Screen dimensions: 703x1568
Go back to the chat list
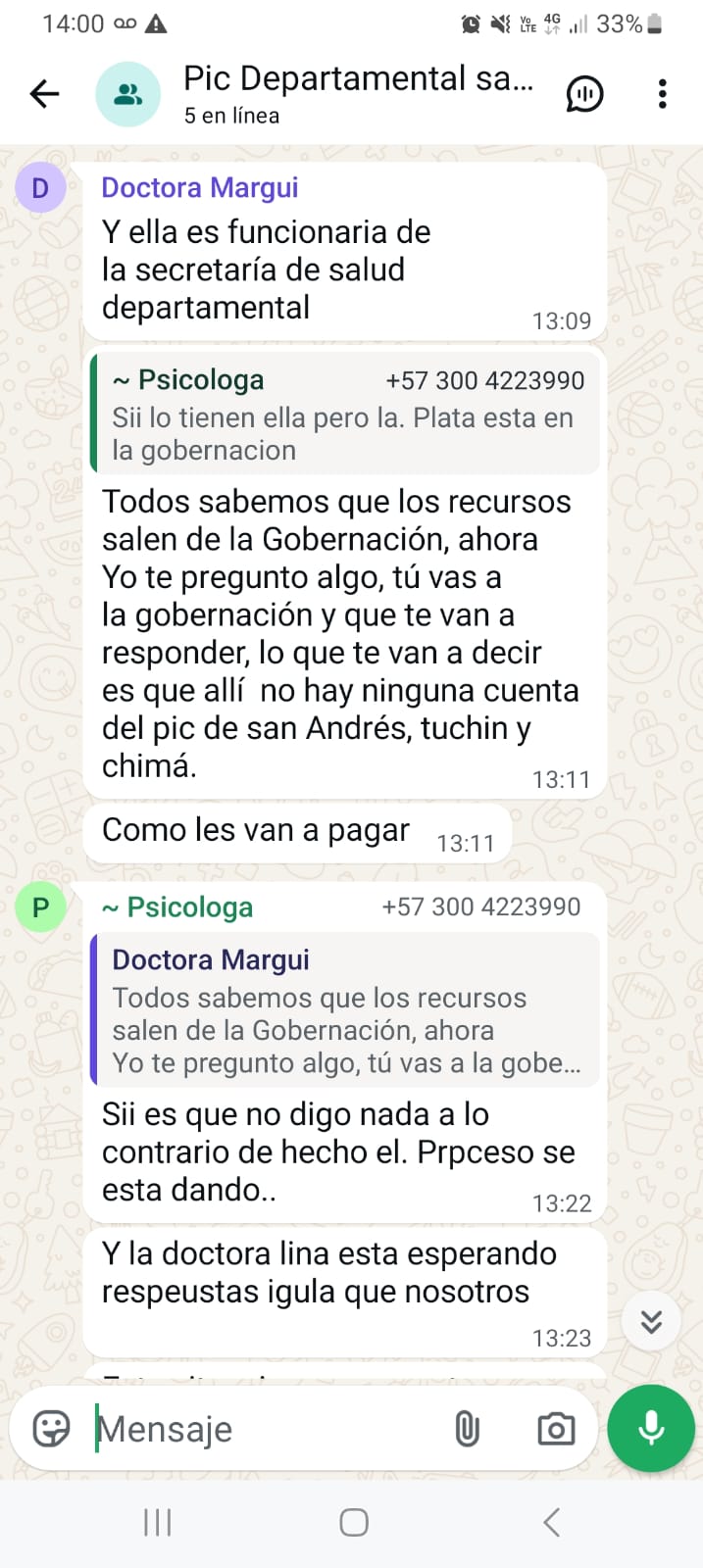tap(45, 94)
